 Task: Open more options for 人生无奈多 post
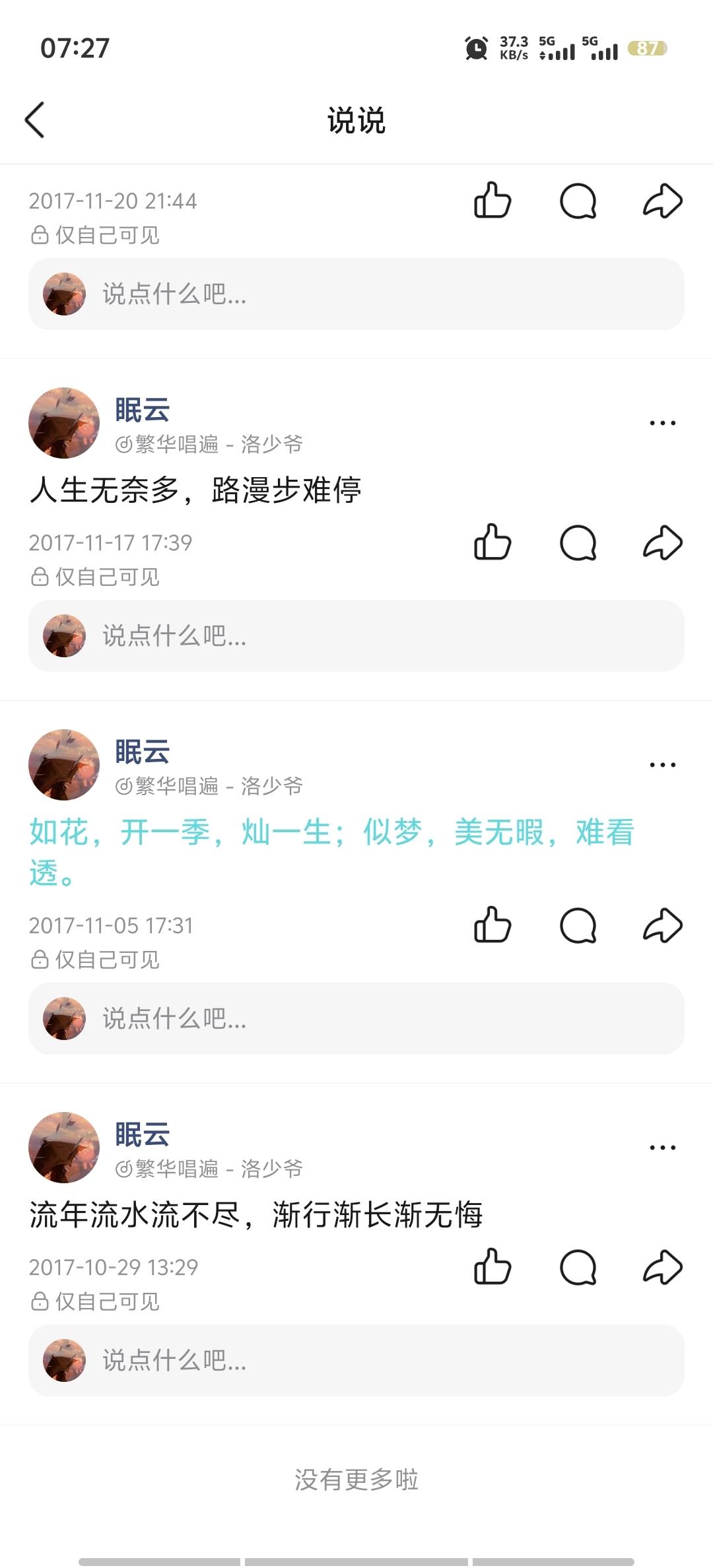coord(662,423)
